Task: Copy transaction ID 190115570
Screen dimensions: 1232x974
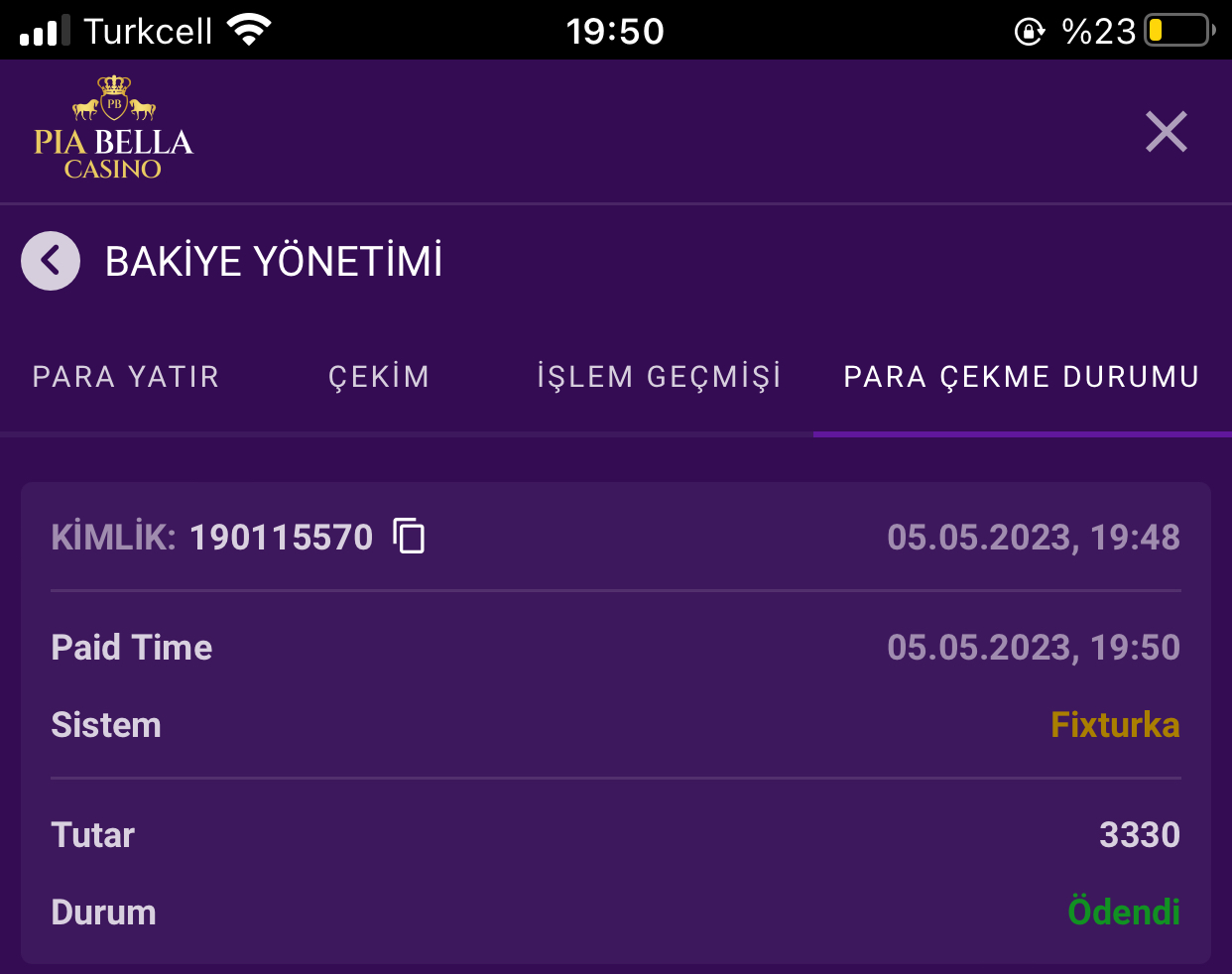Action: [x=409, y=537]
